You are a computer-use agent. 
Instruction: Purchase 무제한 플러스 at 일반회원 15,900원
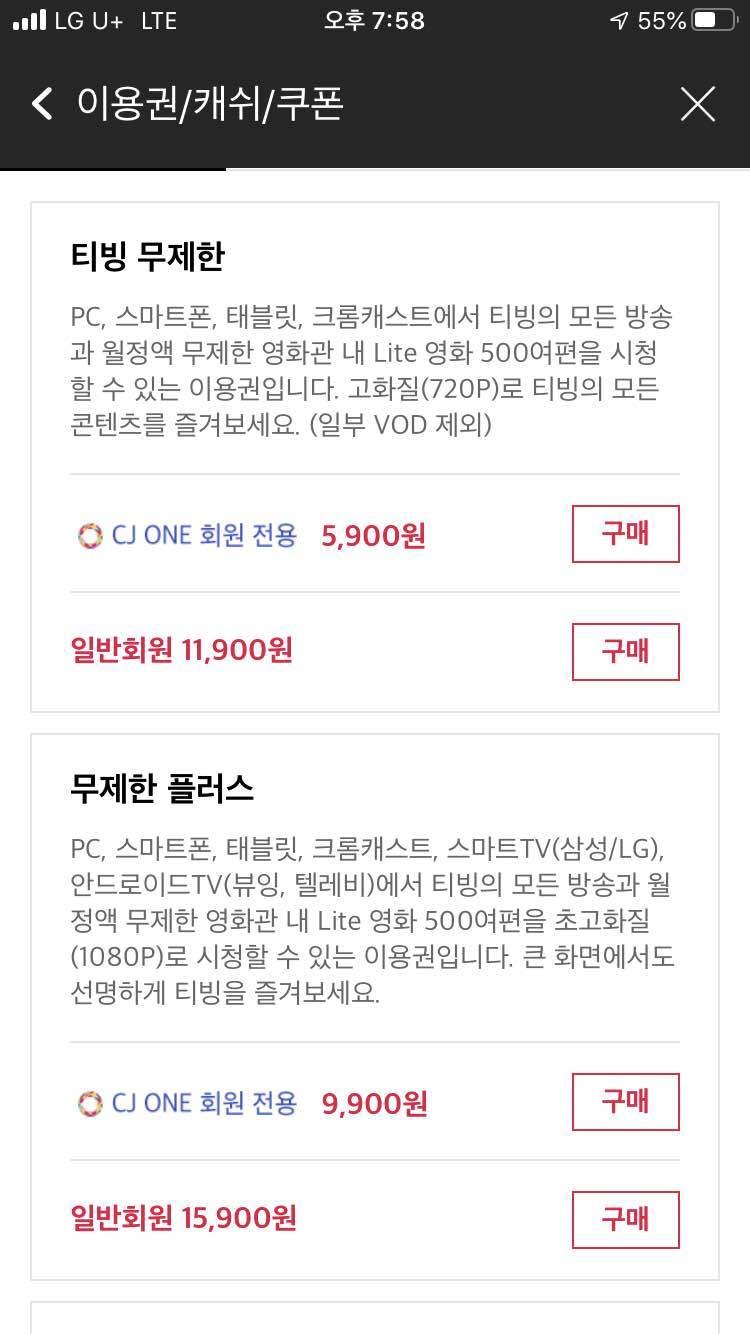(626, 1220)
